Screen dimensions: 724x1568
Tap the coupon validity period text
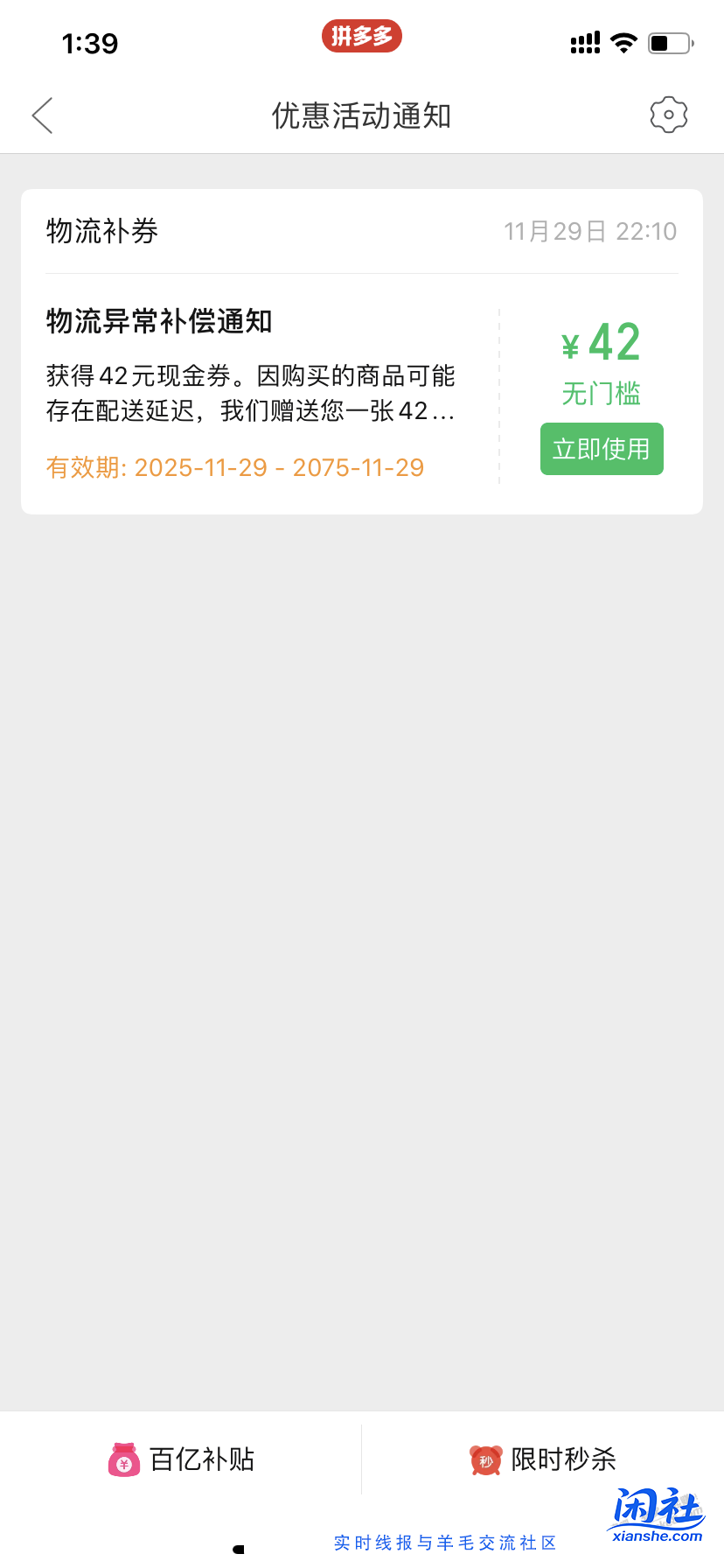point(234,467)
